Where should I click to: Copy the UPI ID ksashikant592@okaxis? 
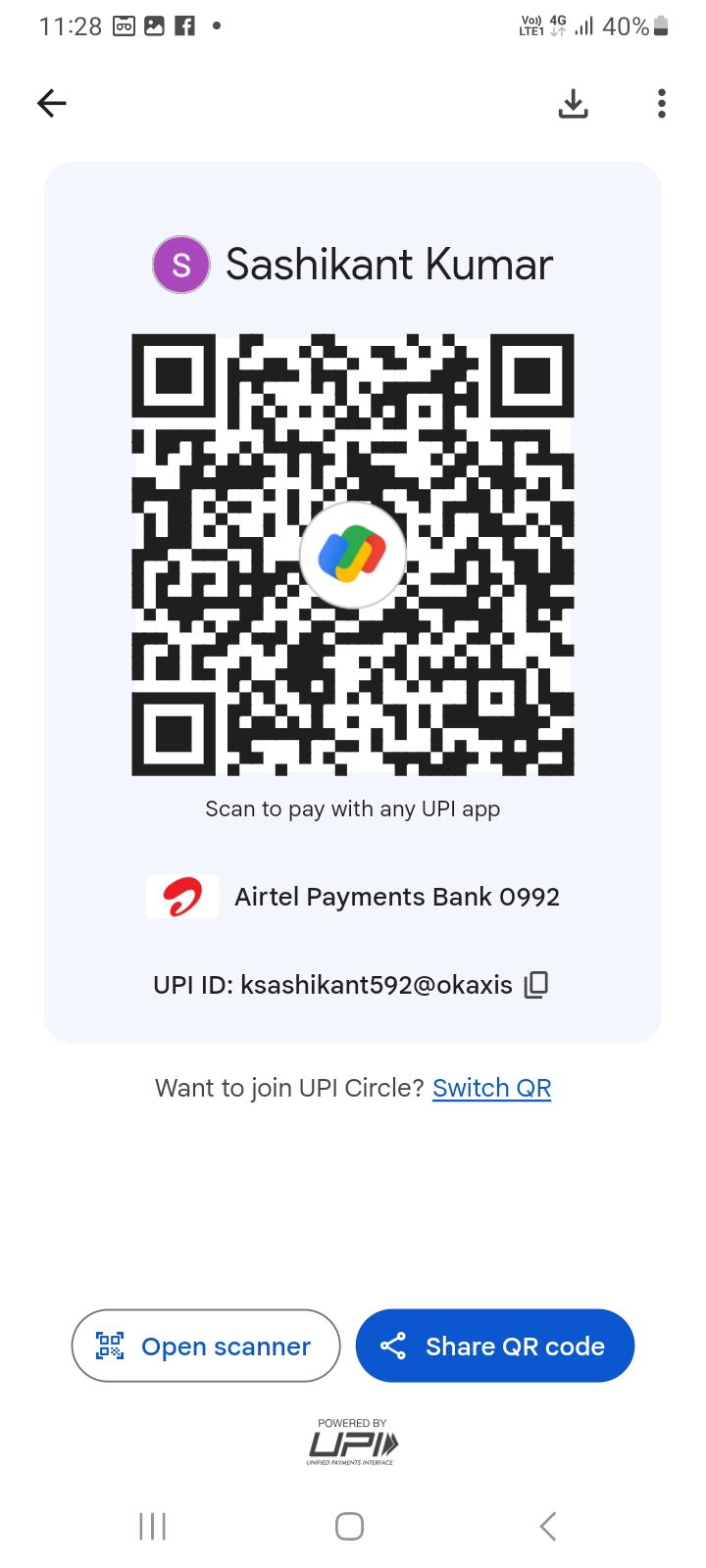click(536, 984)
